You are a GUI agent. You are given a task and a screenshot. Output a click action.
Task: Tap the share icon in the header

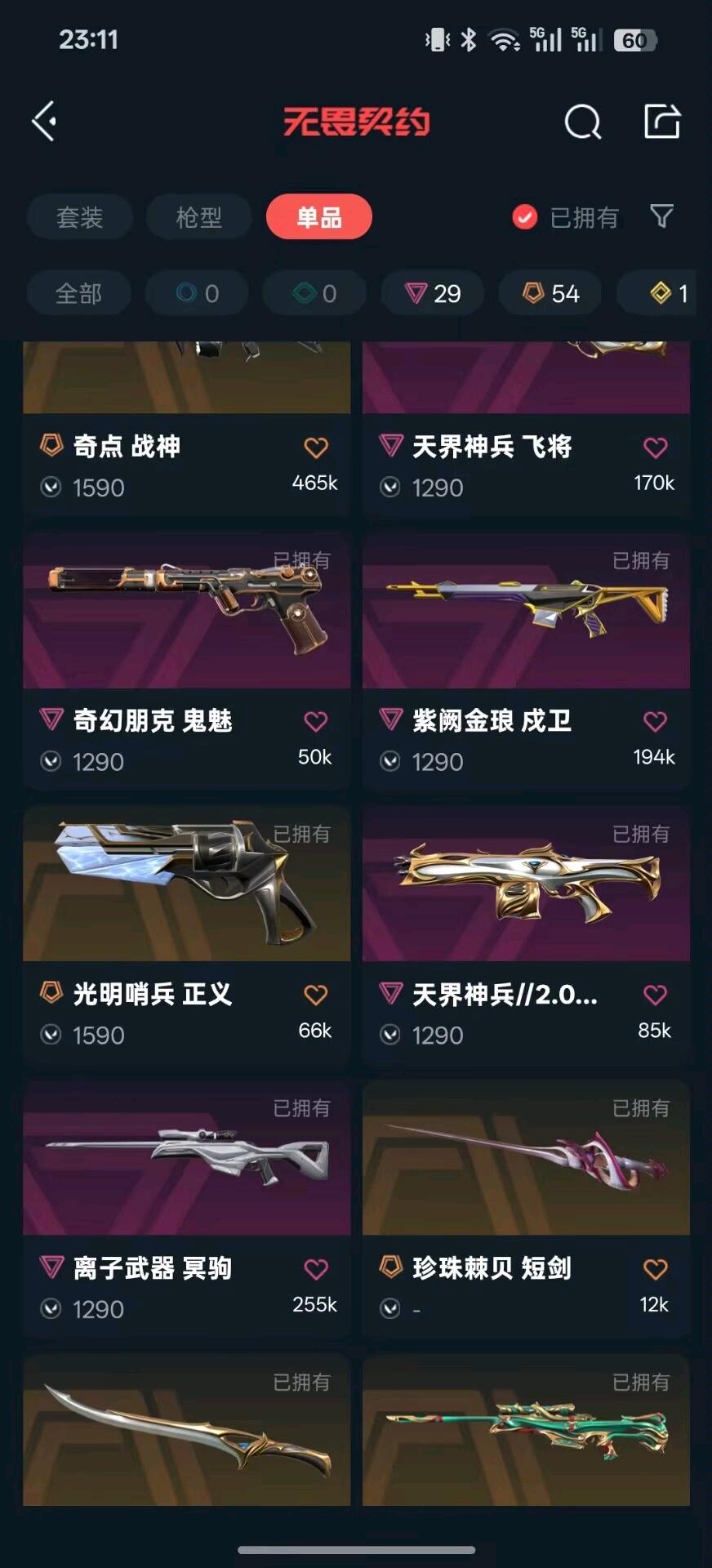(x=661, y=122)
